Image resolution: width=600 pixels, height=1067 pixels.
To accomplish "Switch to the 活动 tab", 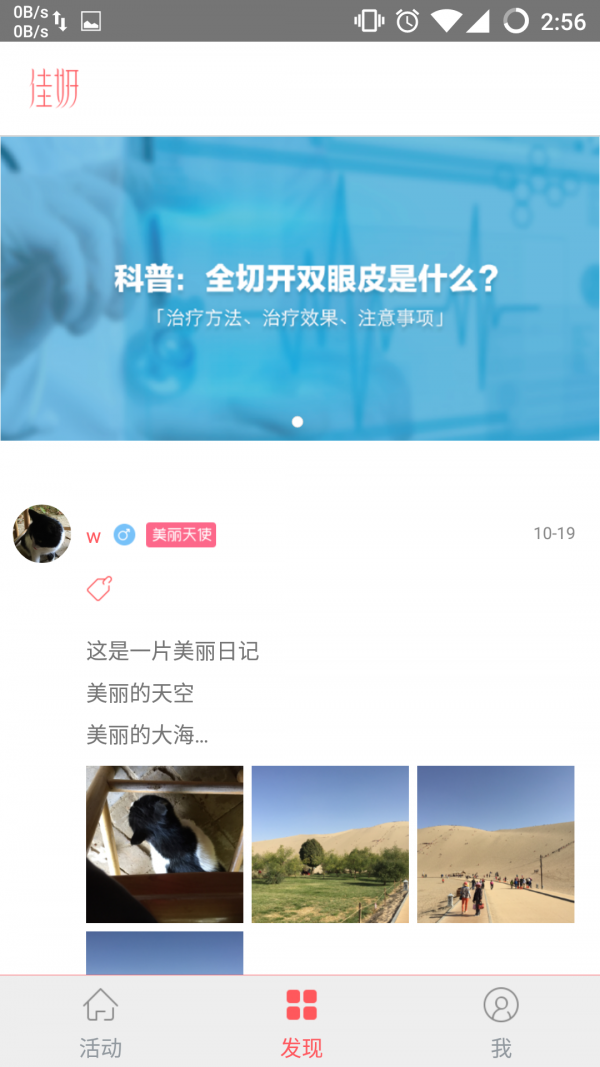I will click(x=100, y=1022).
